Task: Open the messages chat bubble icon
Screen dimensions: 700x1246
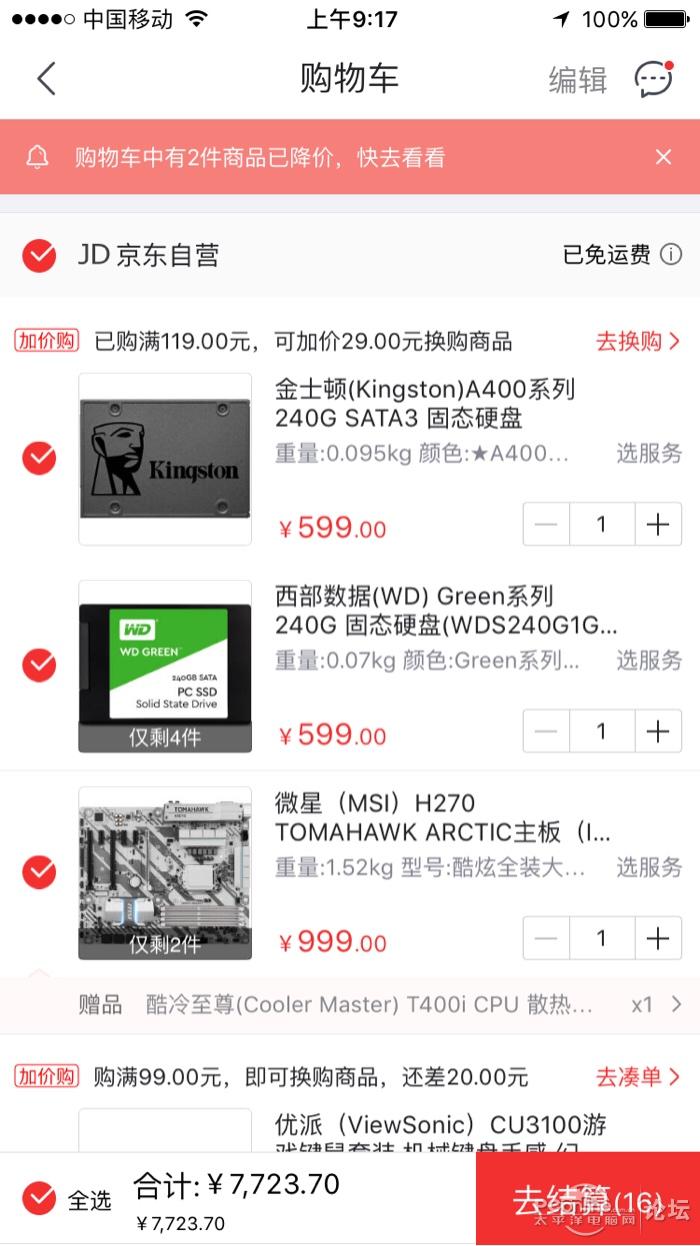Action: [x=654, y=79]
